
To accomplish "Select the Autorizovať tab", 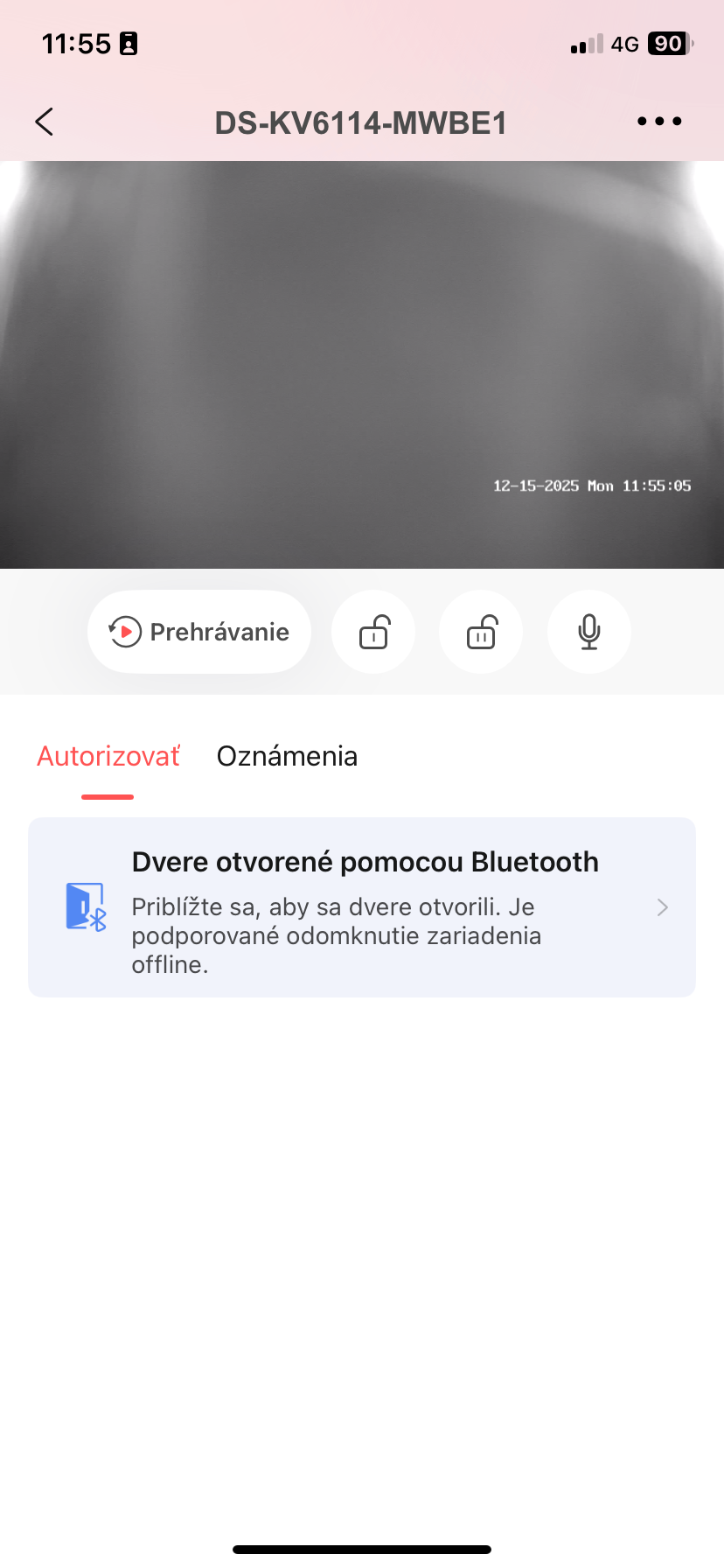I will pos(108,757).
